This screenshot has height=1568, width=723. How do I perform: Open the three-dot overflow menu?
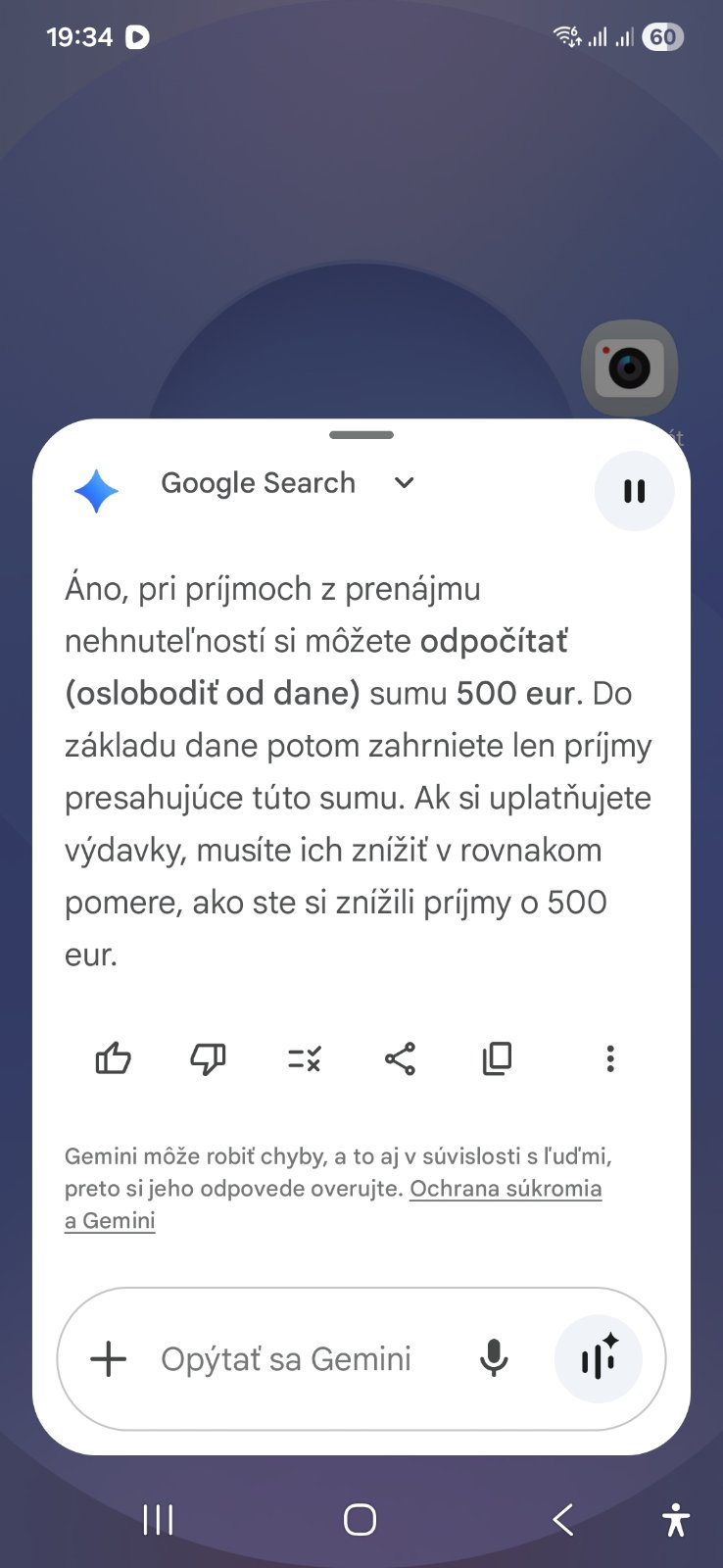coord(609,1058)
